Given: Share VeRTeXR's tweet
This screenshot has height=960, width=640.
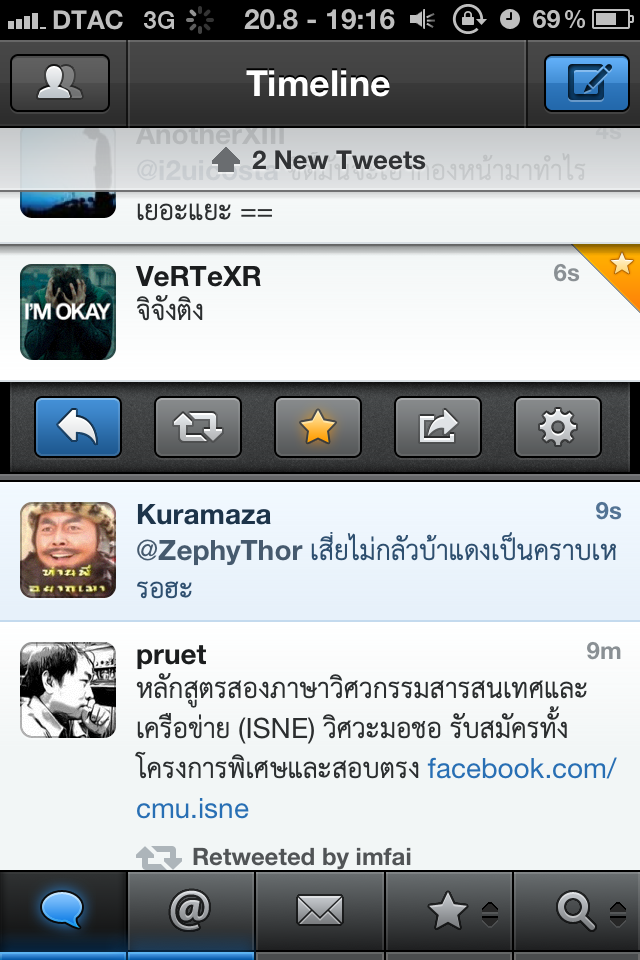Looking at the screenshot, I should click(x=438, y=427).
